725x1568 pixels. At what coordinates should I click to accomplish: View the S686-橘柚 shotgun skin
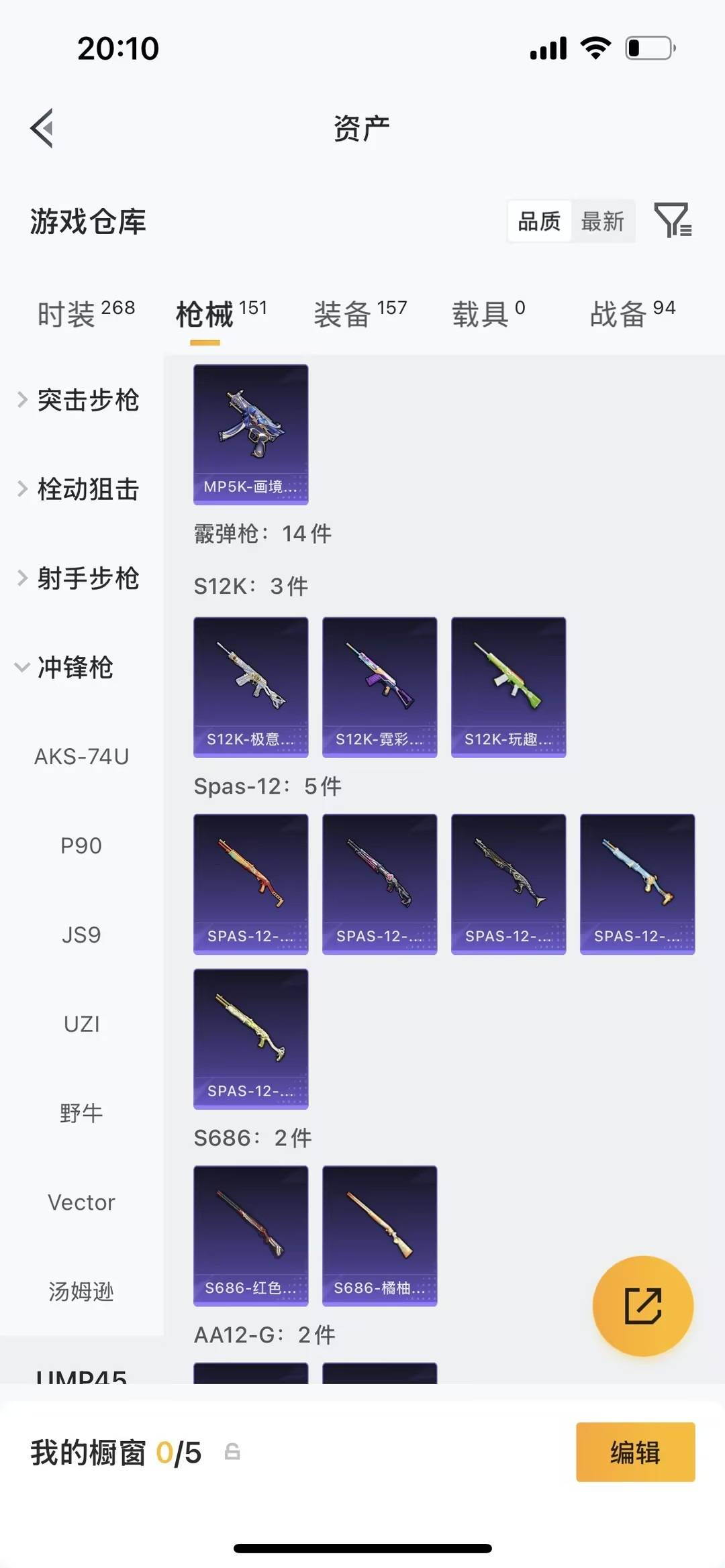[x=379, y=1237]
